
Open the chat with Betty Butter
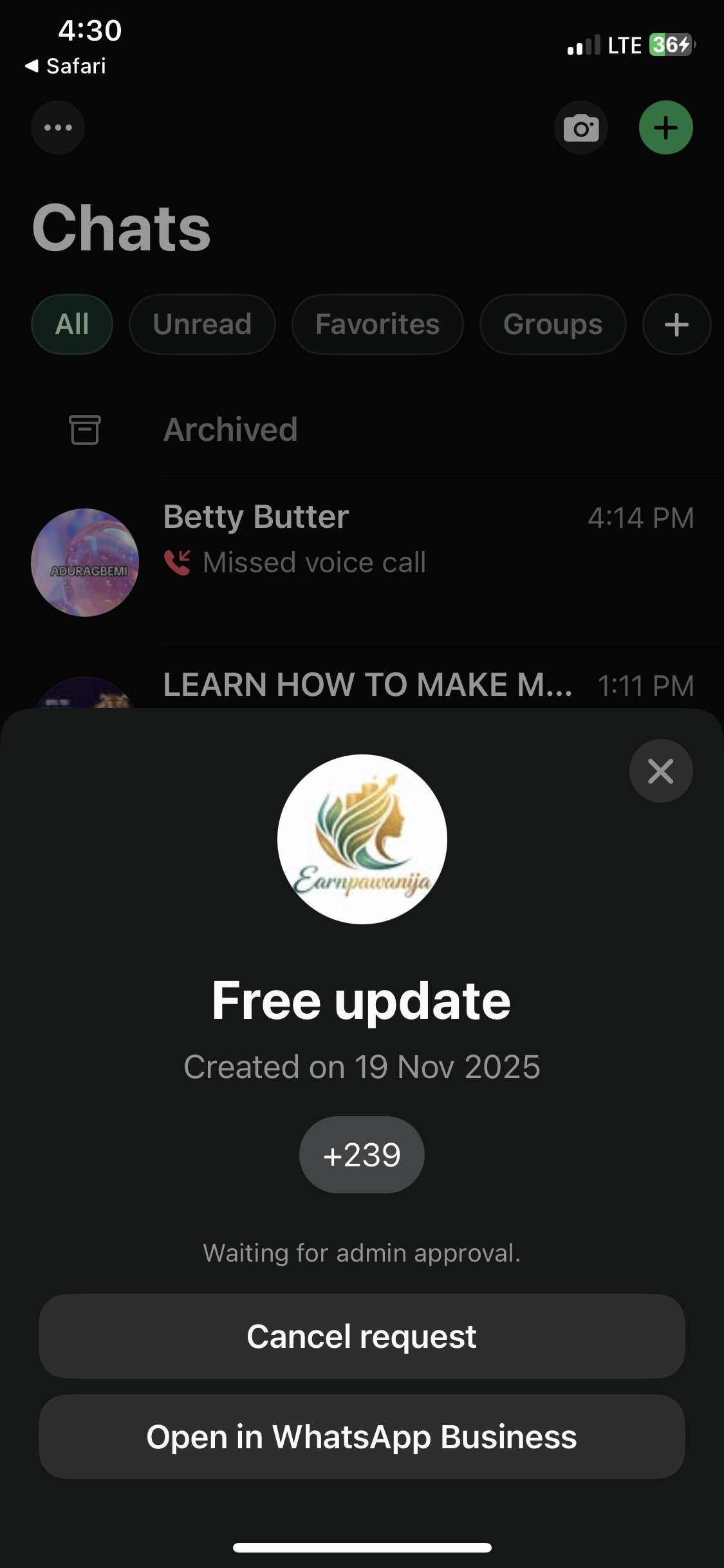tap(386, 541)
